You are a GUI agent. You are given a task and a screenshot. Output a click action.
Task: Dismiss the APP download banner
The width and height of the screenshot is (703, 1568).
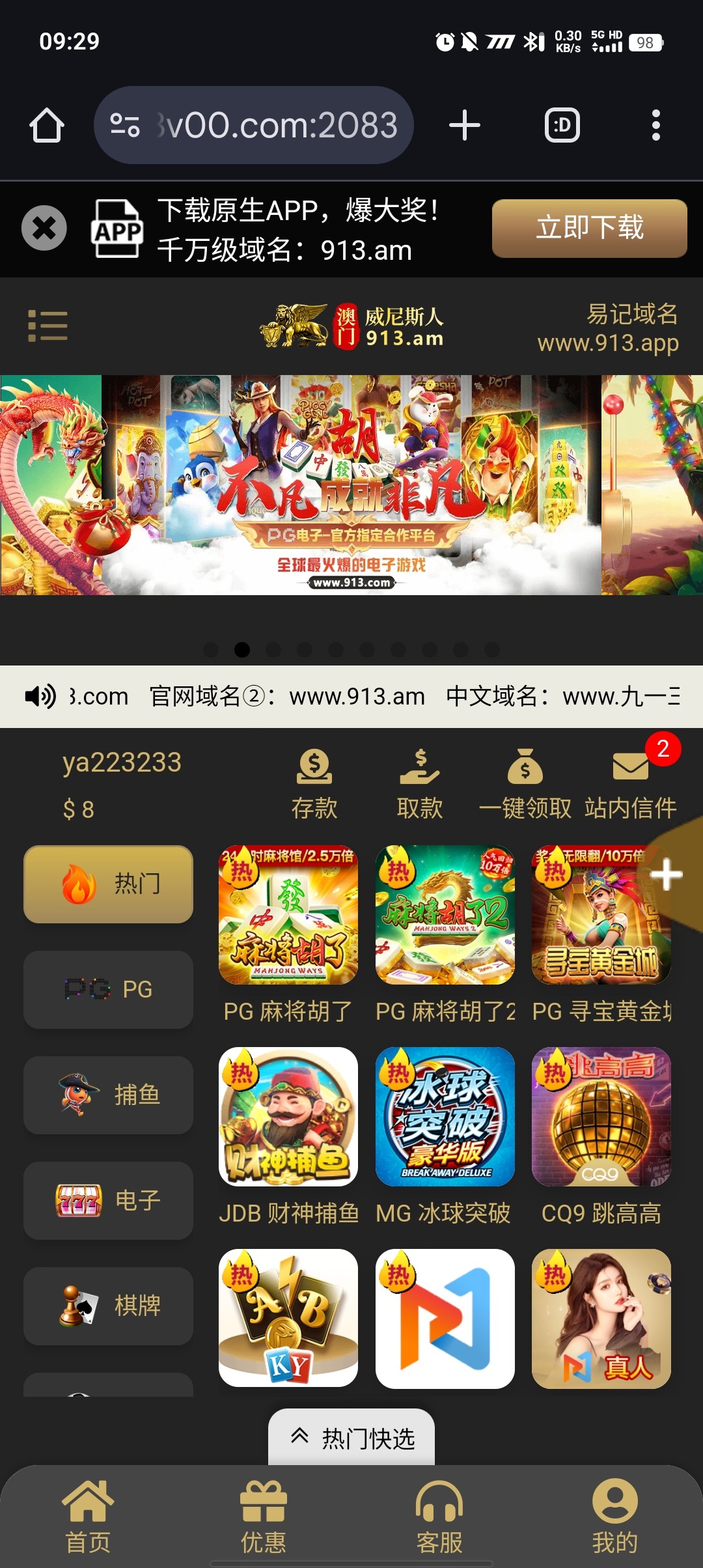point(44,228)
